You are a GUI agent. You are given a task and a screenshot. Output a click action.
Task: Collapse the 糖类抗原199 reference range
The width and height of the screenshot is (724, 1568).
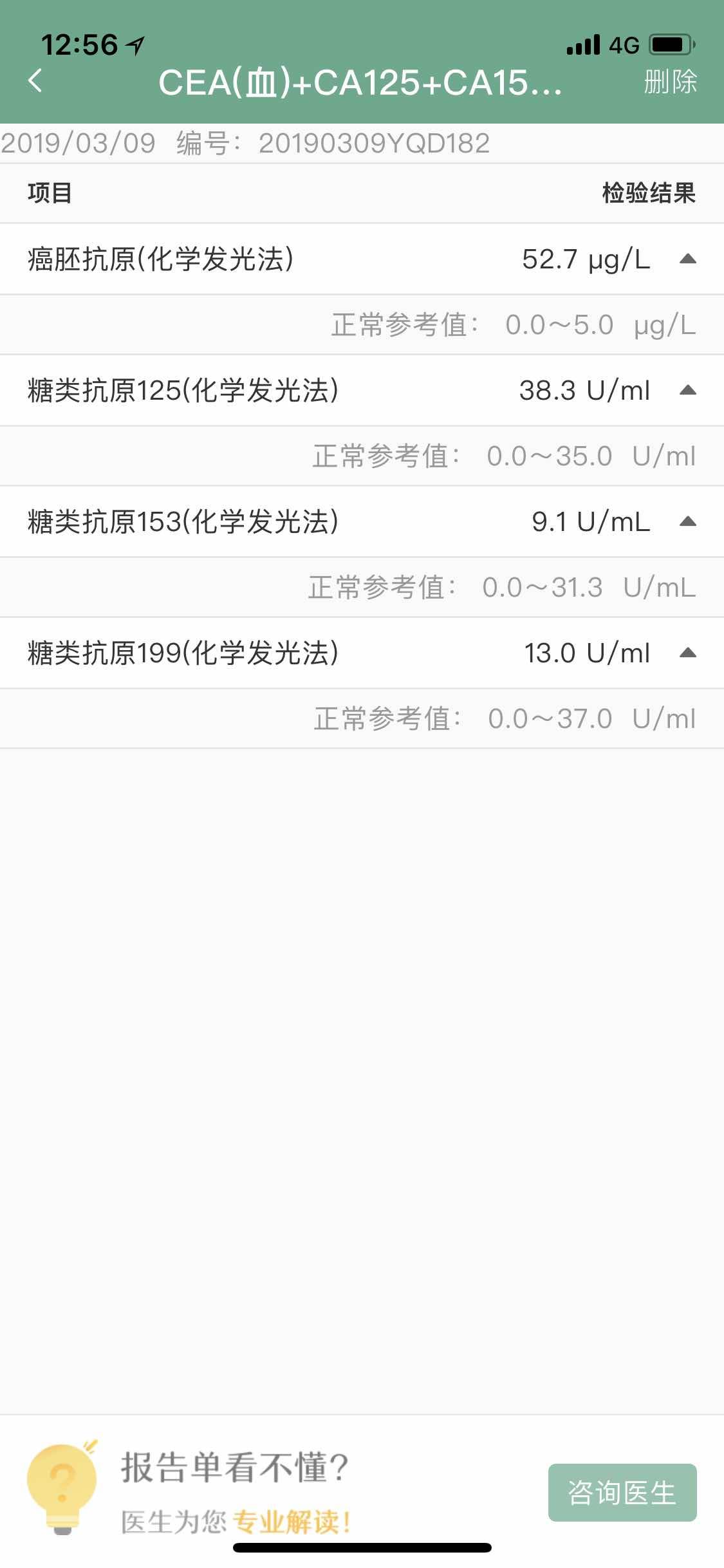687,653
